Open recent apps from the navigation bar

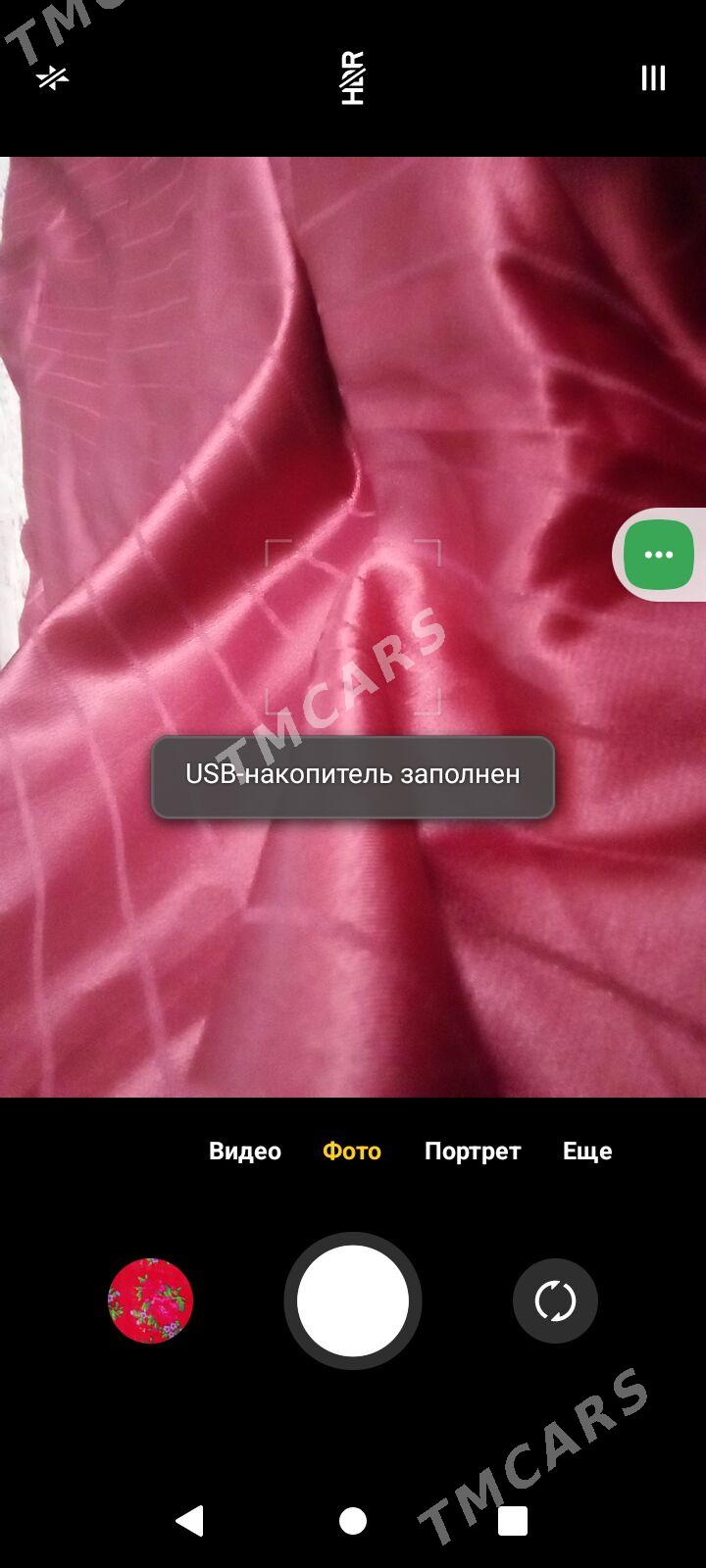click(513, 1521)
